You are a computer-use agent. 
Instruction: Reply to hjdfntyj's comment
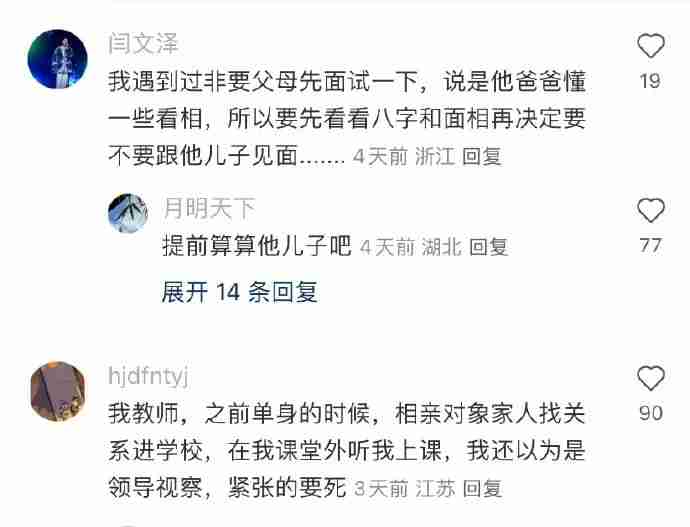coord(484,488)
